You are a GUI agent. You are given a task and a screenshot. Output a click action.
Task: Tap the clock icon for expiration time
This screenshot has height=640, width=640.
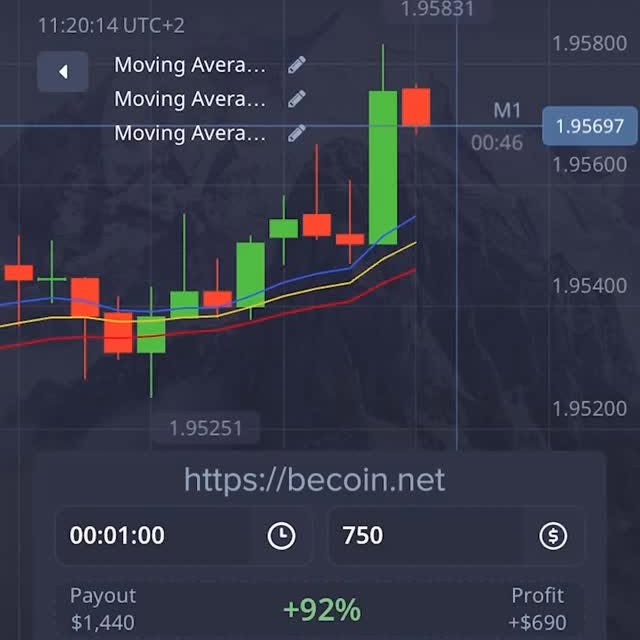[282, 536]
